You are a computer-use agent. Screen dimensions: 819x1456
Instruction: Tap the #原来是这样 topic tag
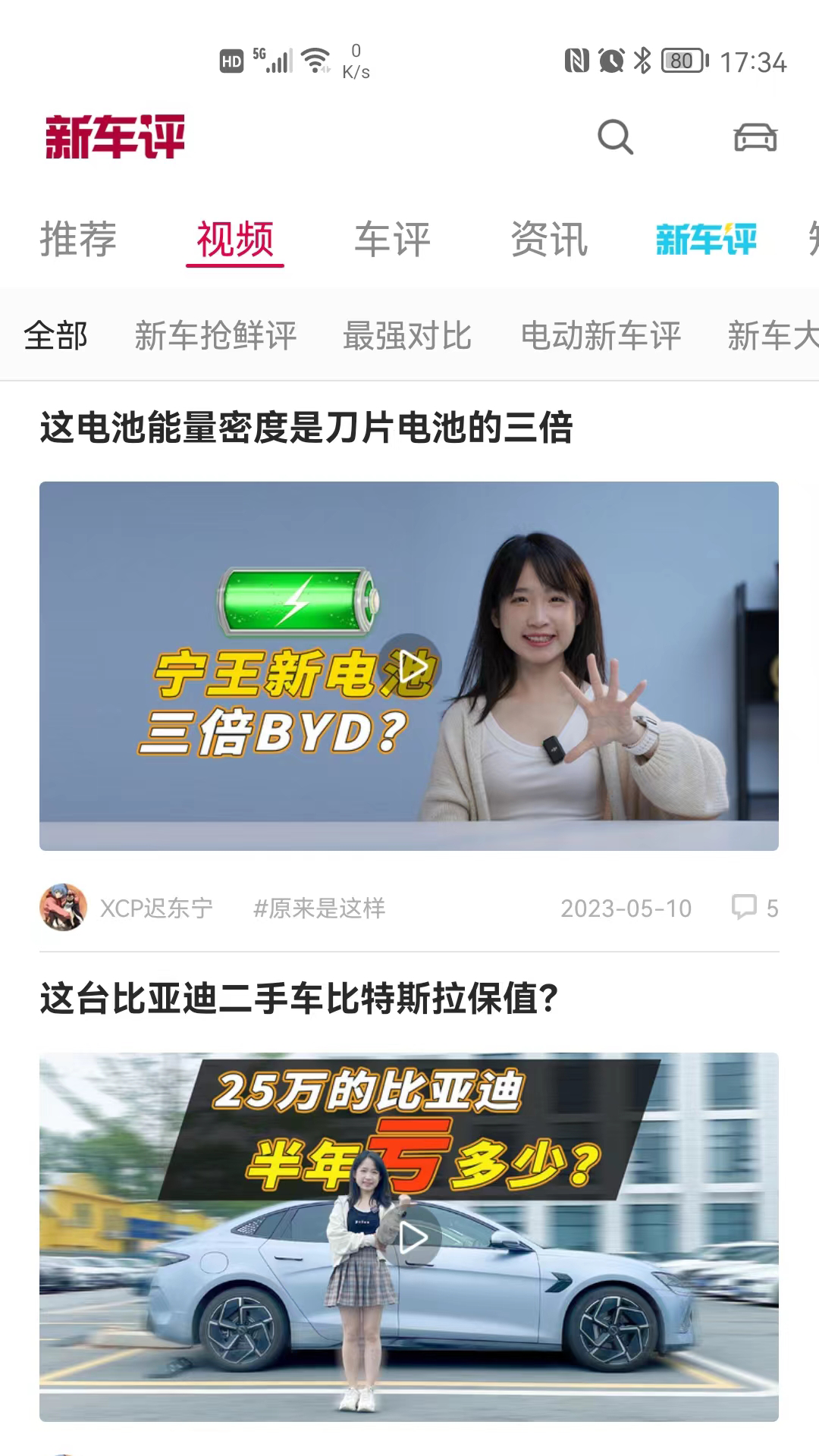[x=322, y=907]
